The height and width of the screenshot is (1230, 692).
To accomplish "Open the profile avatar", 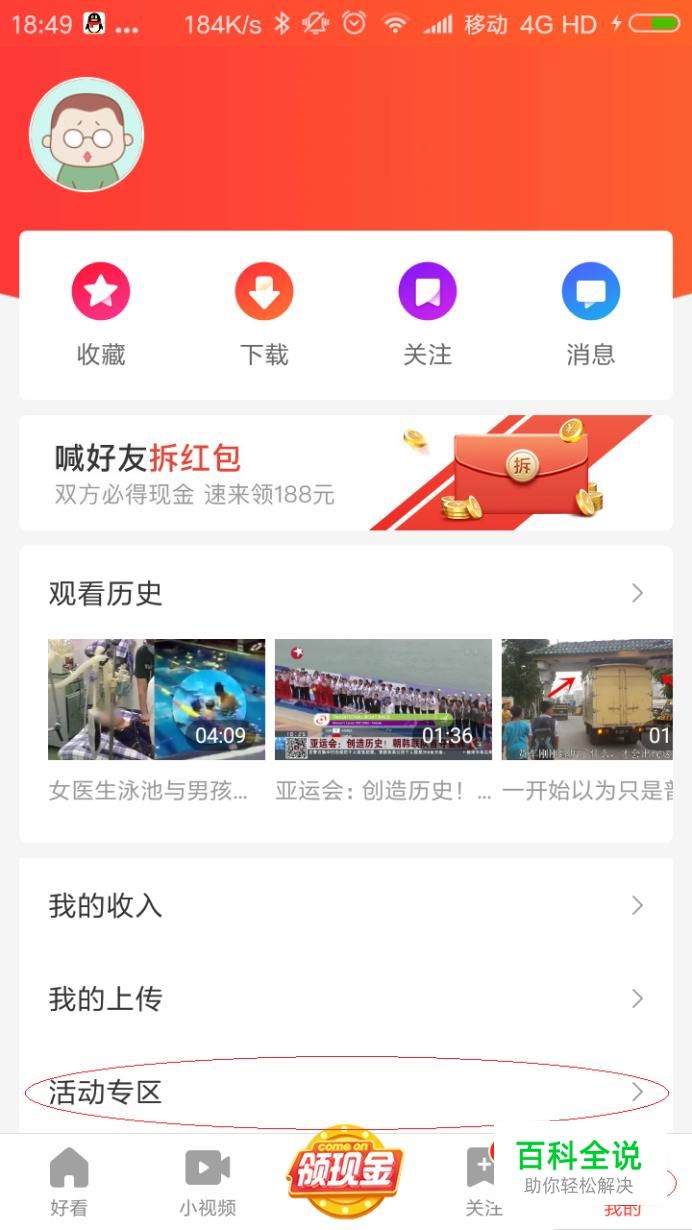I will tap(87, 135).
